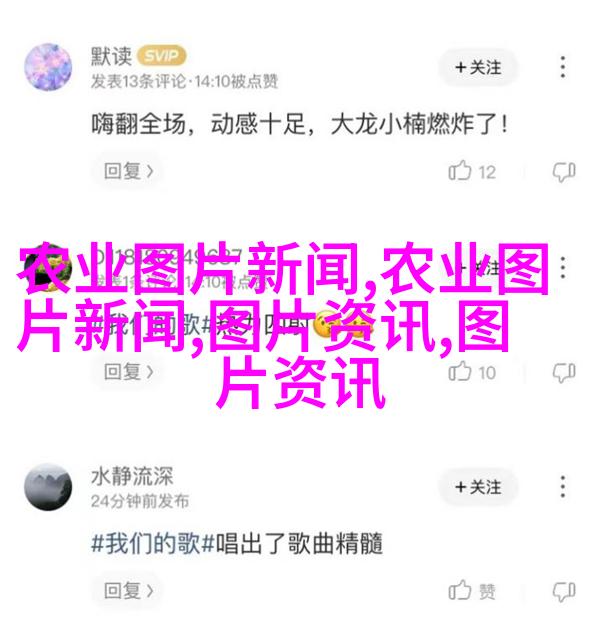Like 默读's comment with 12 likes

tap(472, 172)
